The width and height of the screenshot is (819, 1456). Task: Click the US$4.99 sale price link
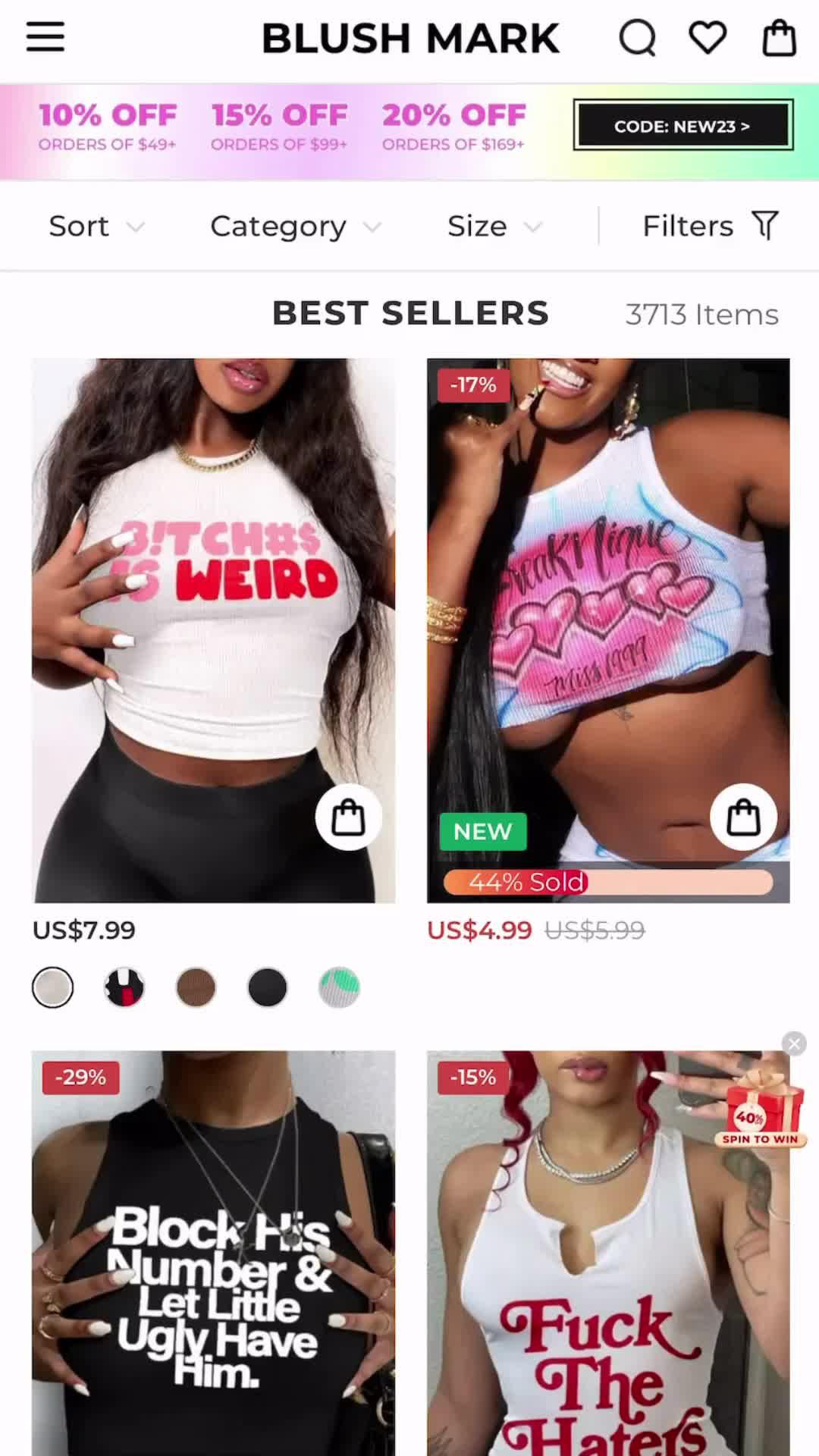click(480, 930)
